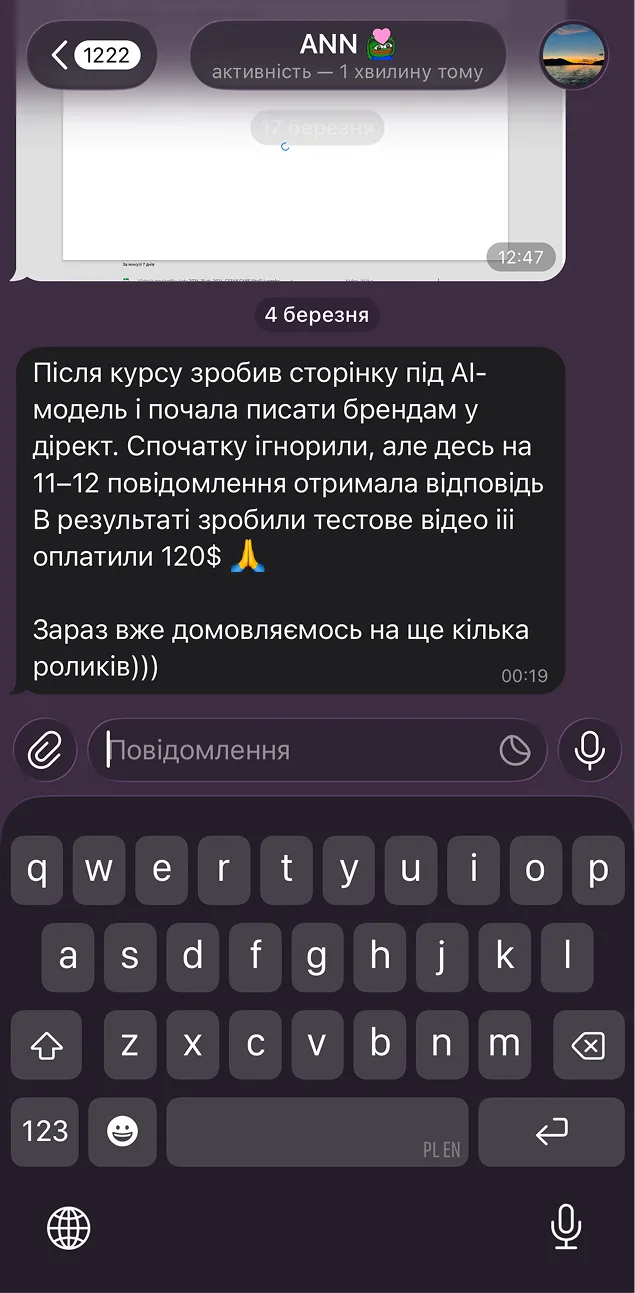Tap the keyboard shift key
The width and height of the screenshot is (635, 1293).
46,1046
